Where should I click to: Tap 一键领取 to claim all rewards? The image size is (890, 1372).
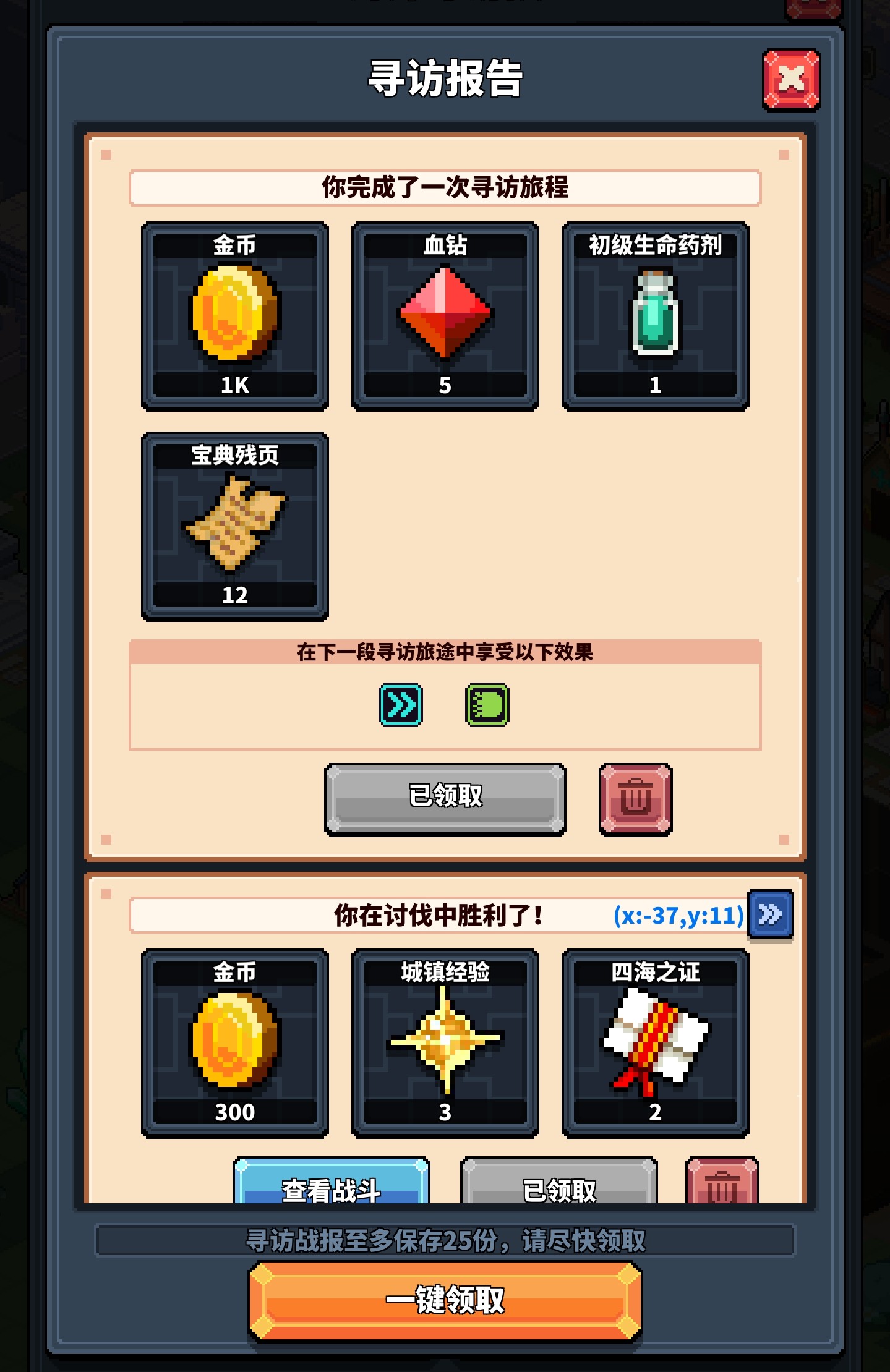445,1300
